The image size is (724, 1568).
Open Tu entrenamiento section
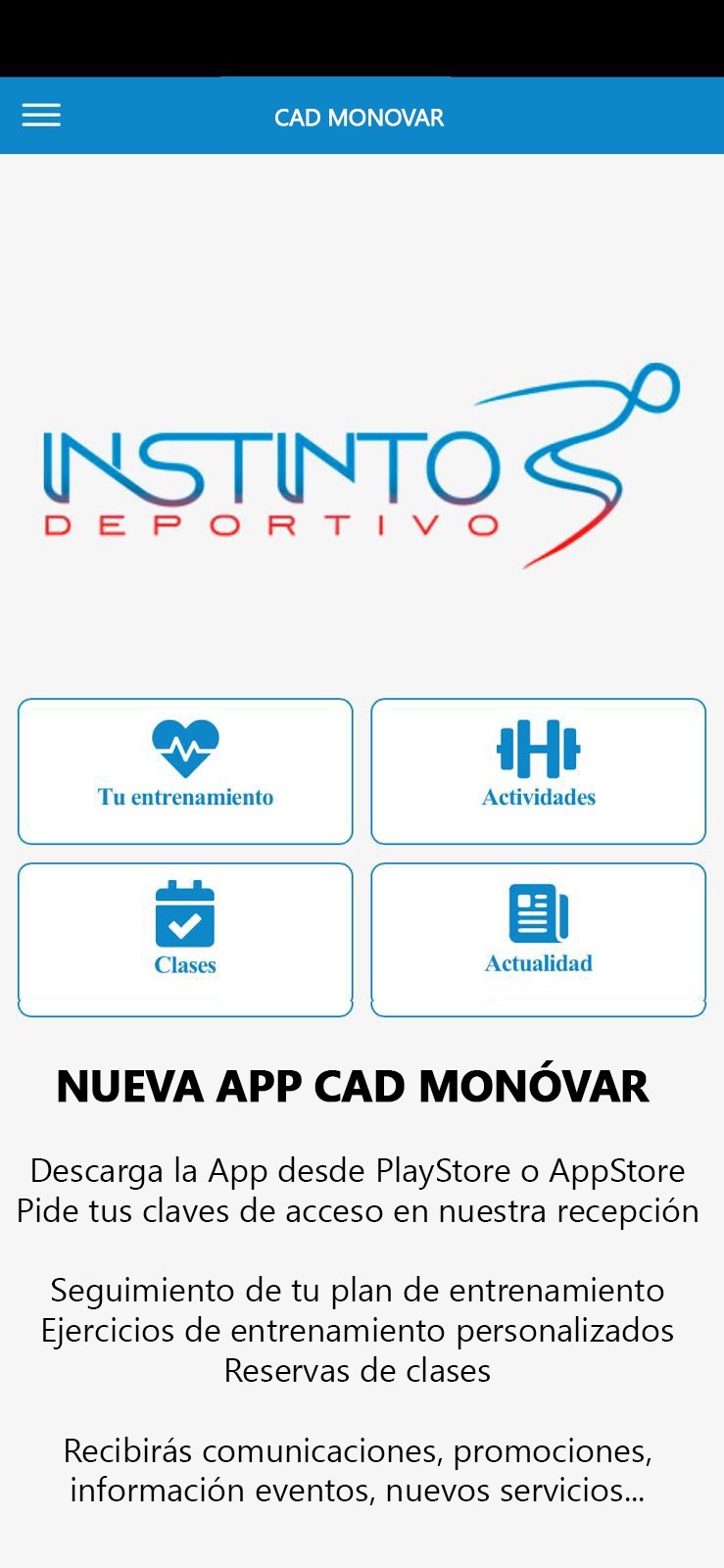pos(185,771)
